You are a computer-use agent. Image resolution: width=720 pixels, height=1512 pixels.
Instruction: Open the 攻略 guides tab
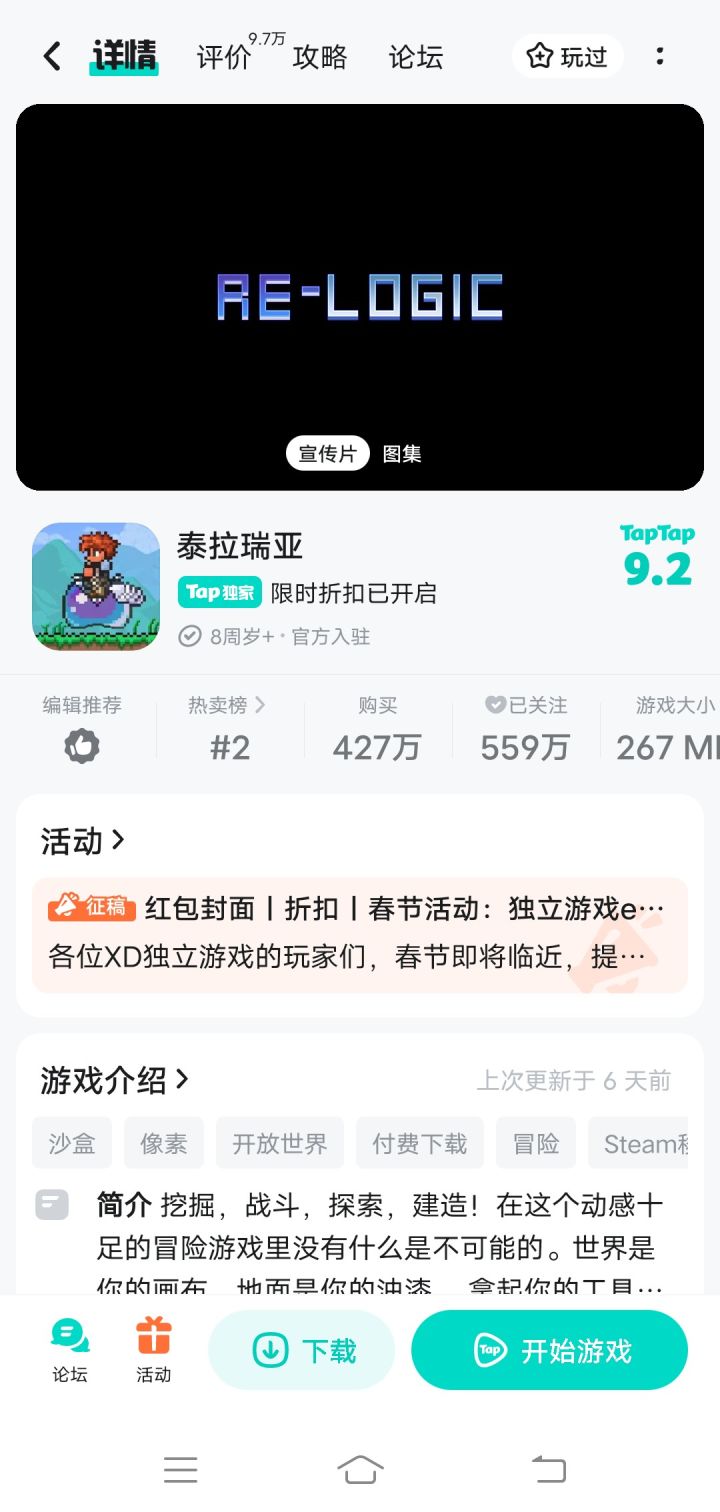[319, 57]
